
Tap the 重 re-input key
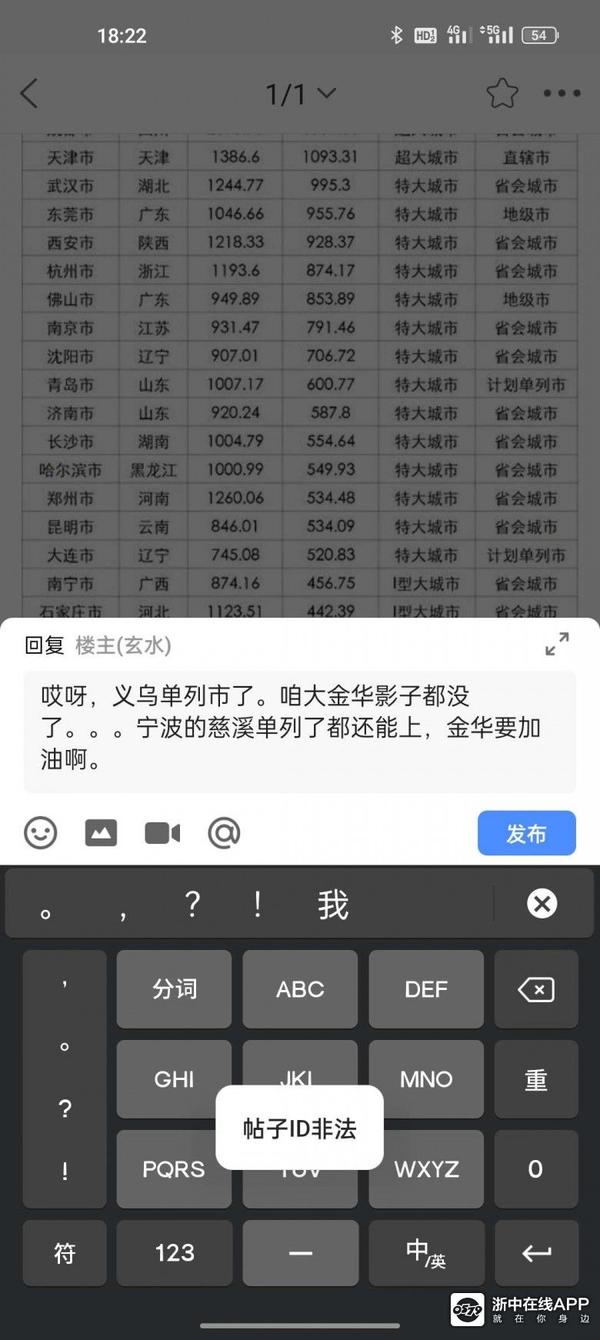[536, 1079]
